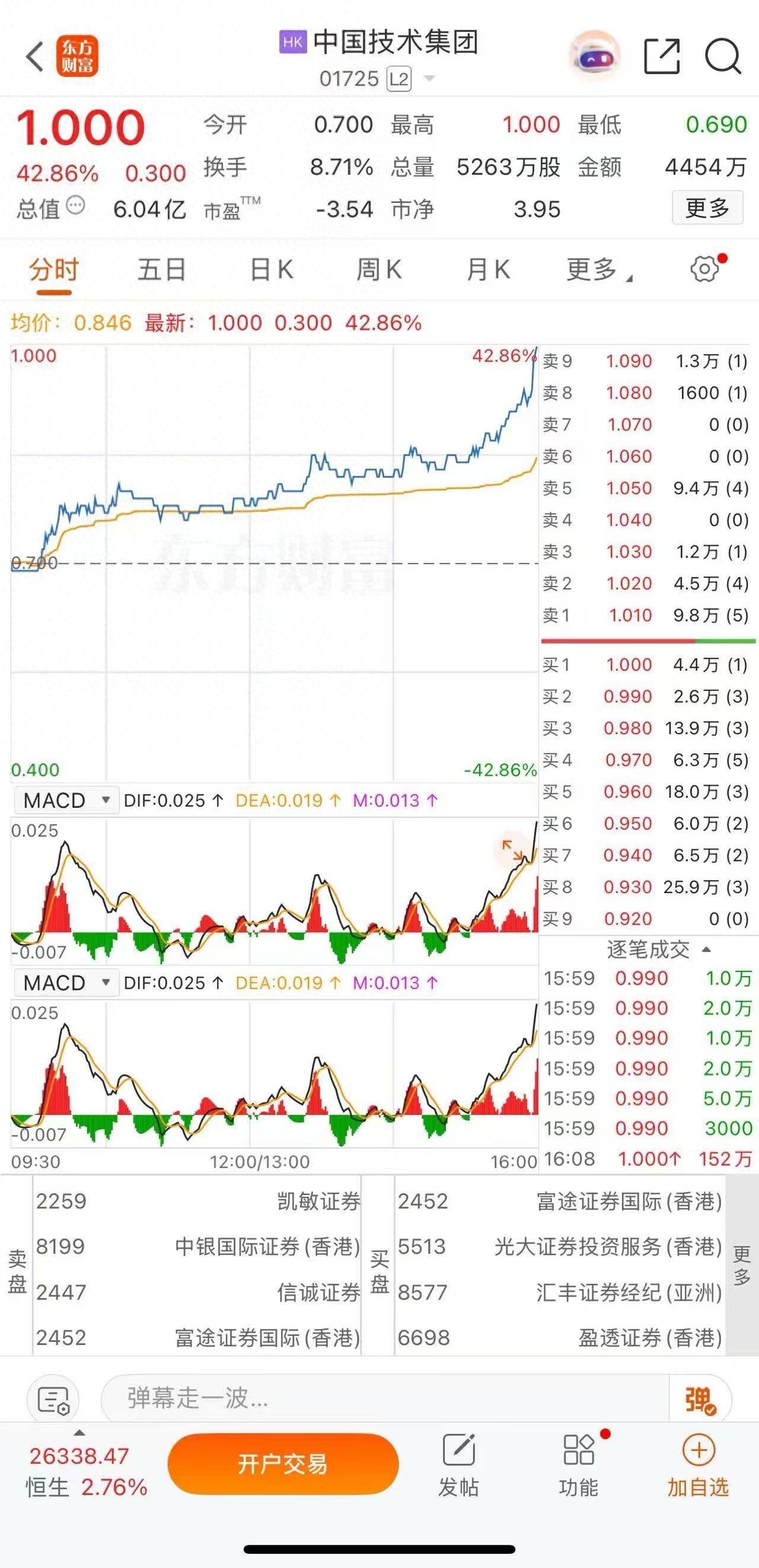Image resolution: width=759 pixels, height=1568 pixels.
Task: Toggle the 逐笔成交 list arrow
Action: (706, 949)
